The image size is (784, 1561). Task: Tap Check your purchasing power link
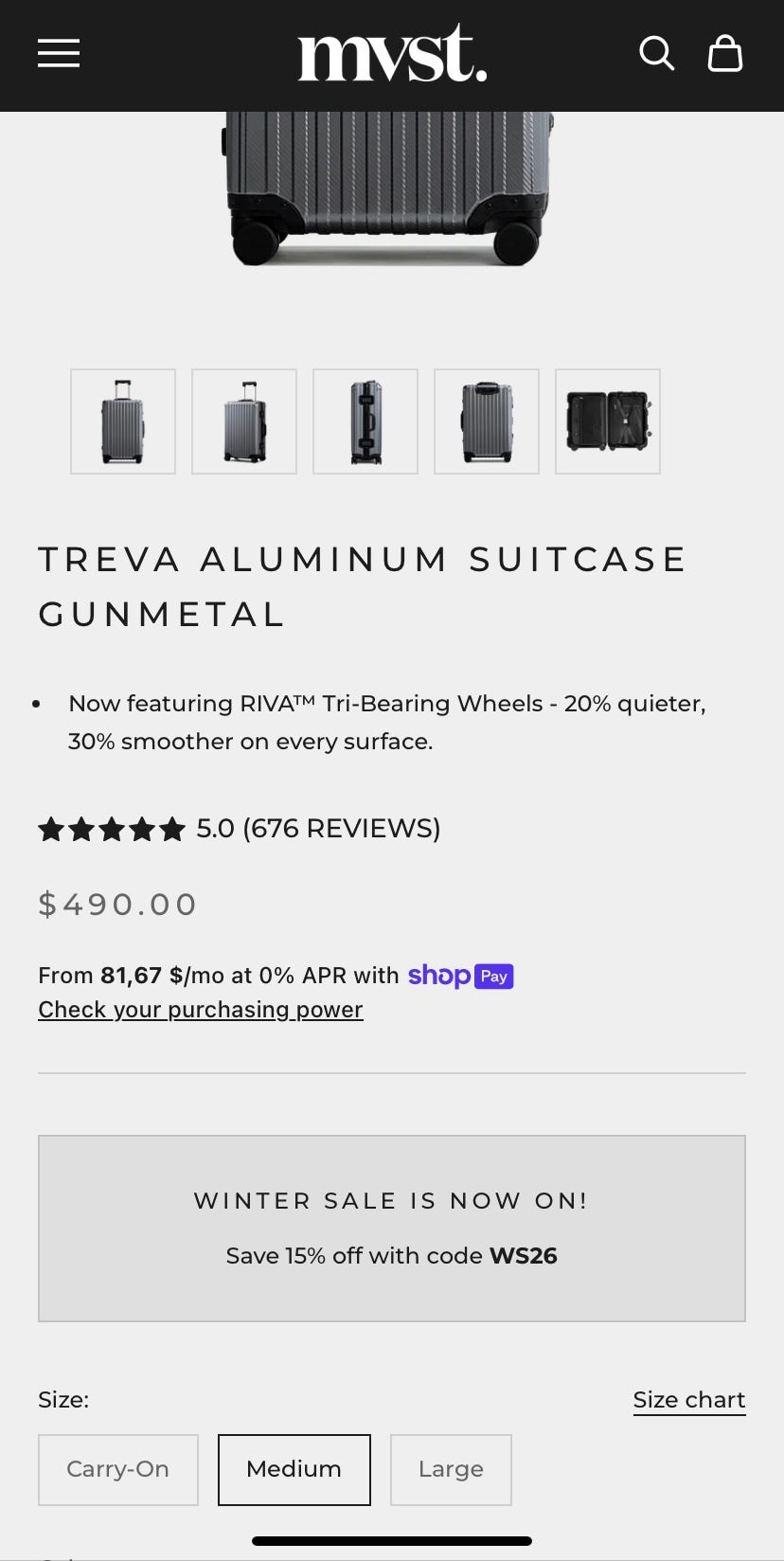[201, 1010]
